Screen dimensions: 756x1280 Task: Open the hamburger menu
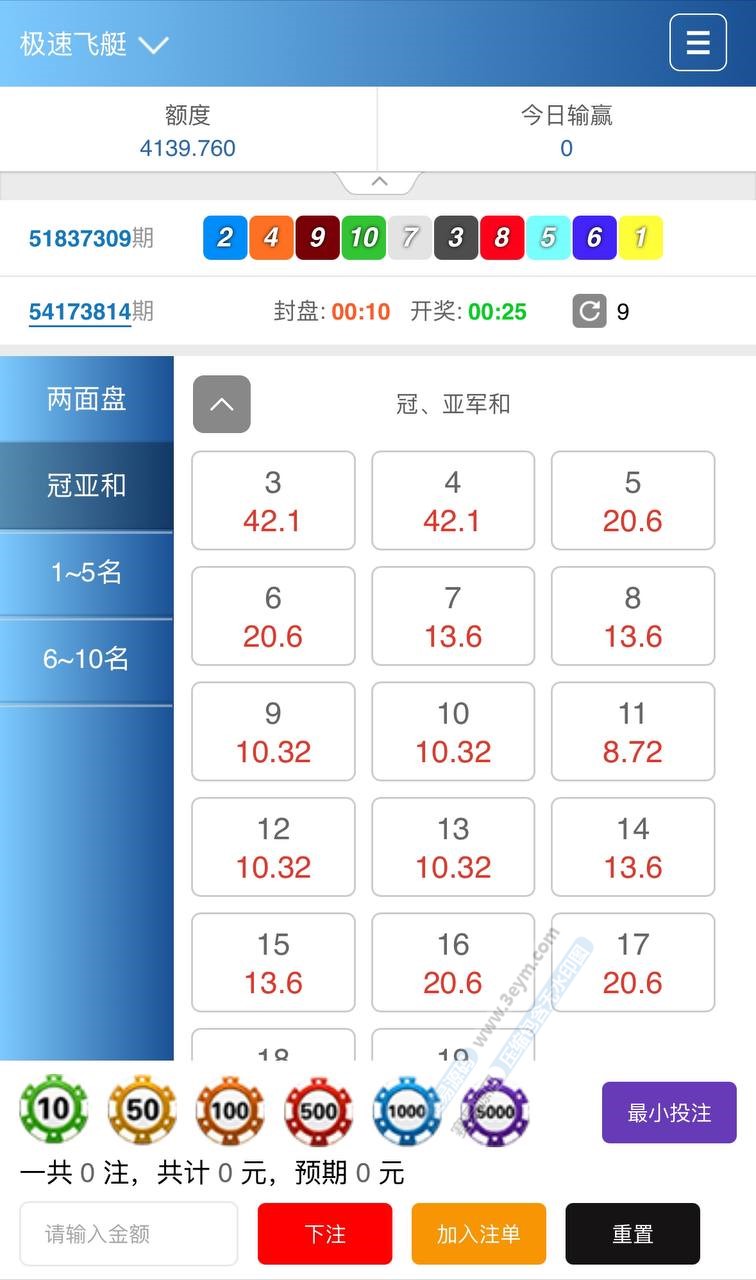[x=697, y=42]
